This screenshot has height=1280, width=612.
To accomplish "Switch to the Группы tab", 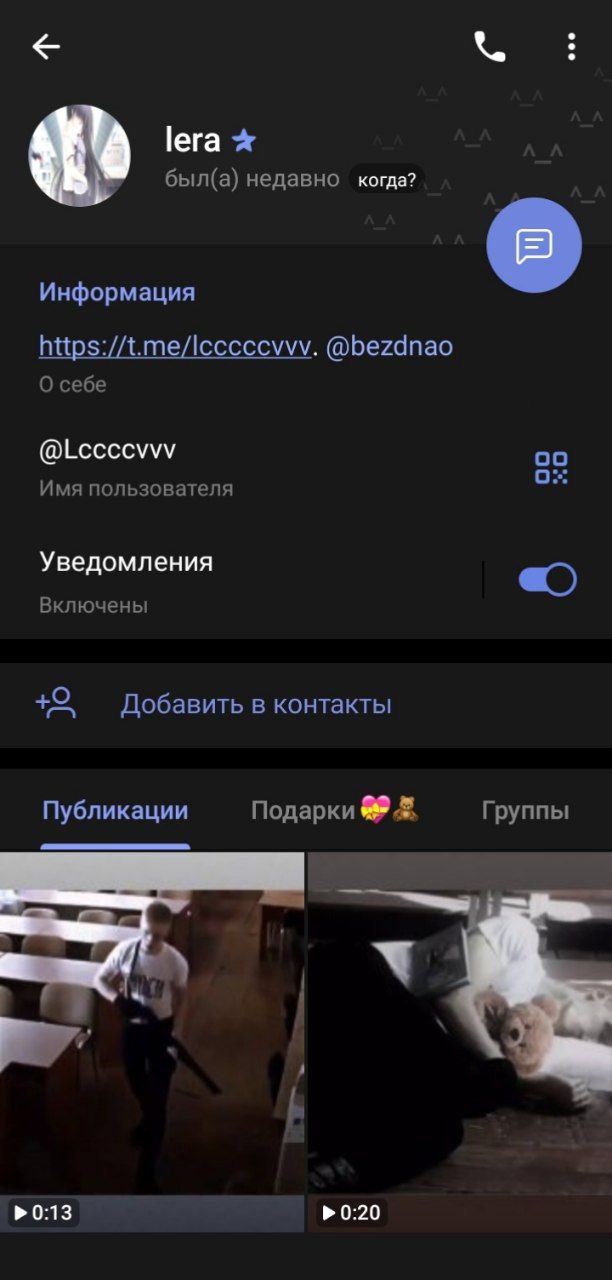I will 525,810.
